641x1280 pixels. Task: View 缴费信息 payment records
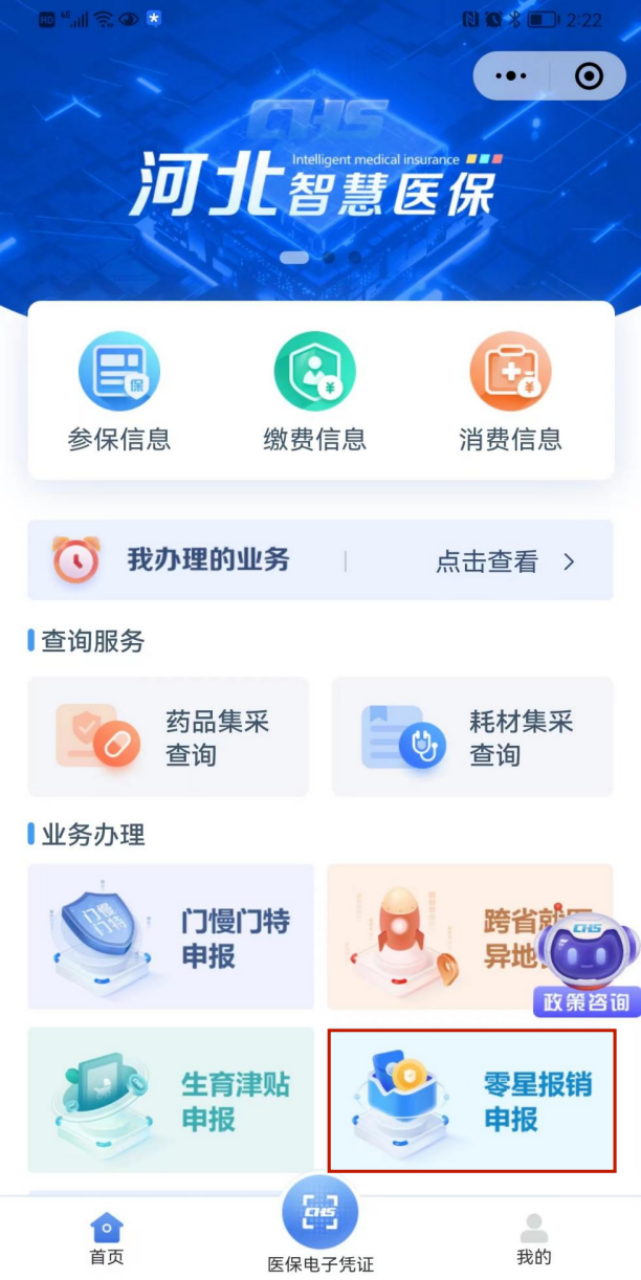point(315,392)
